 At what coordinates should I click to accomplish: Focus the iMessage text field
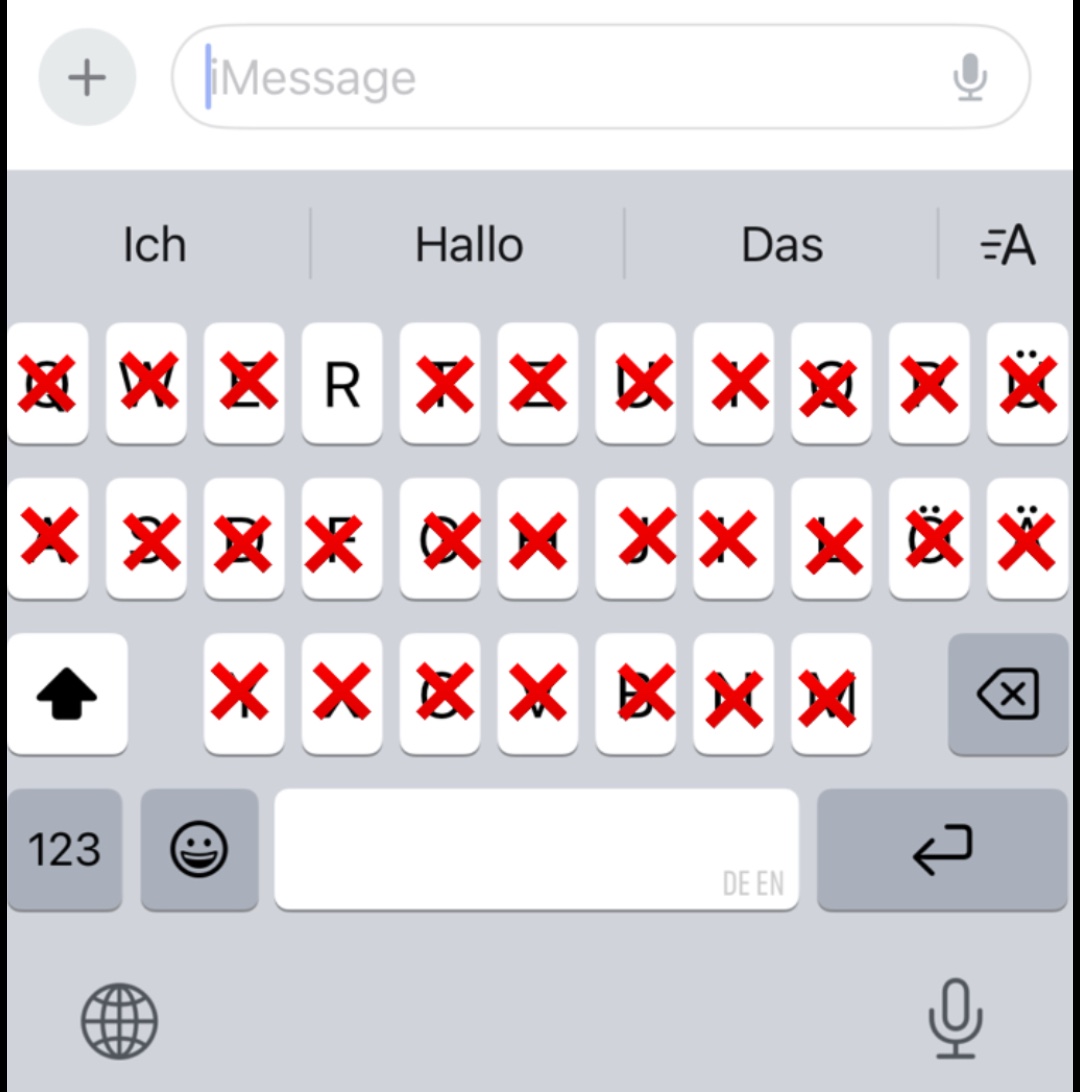click(601, 77)
